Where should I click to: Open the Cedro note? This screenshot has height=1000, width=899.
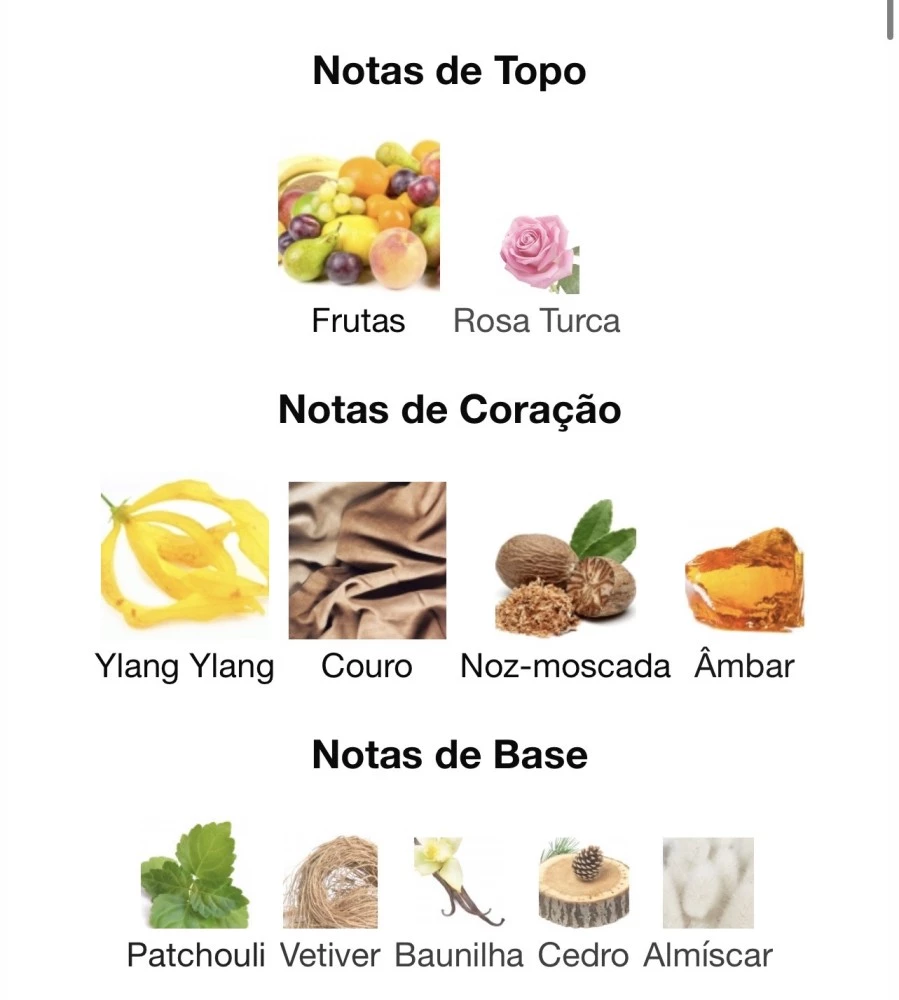[x=583, y=884]
